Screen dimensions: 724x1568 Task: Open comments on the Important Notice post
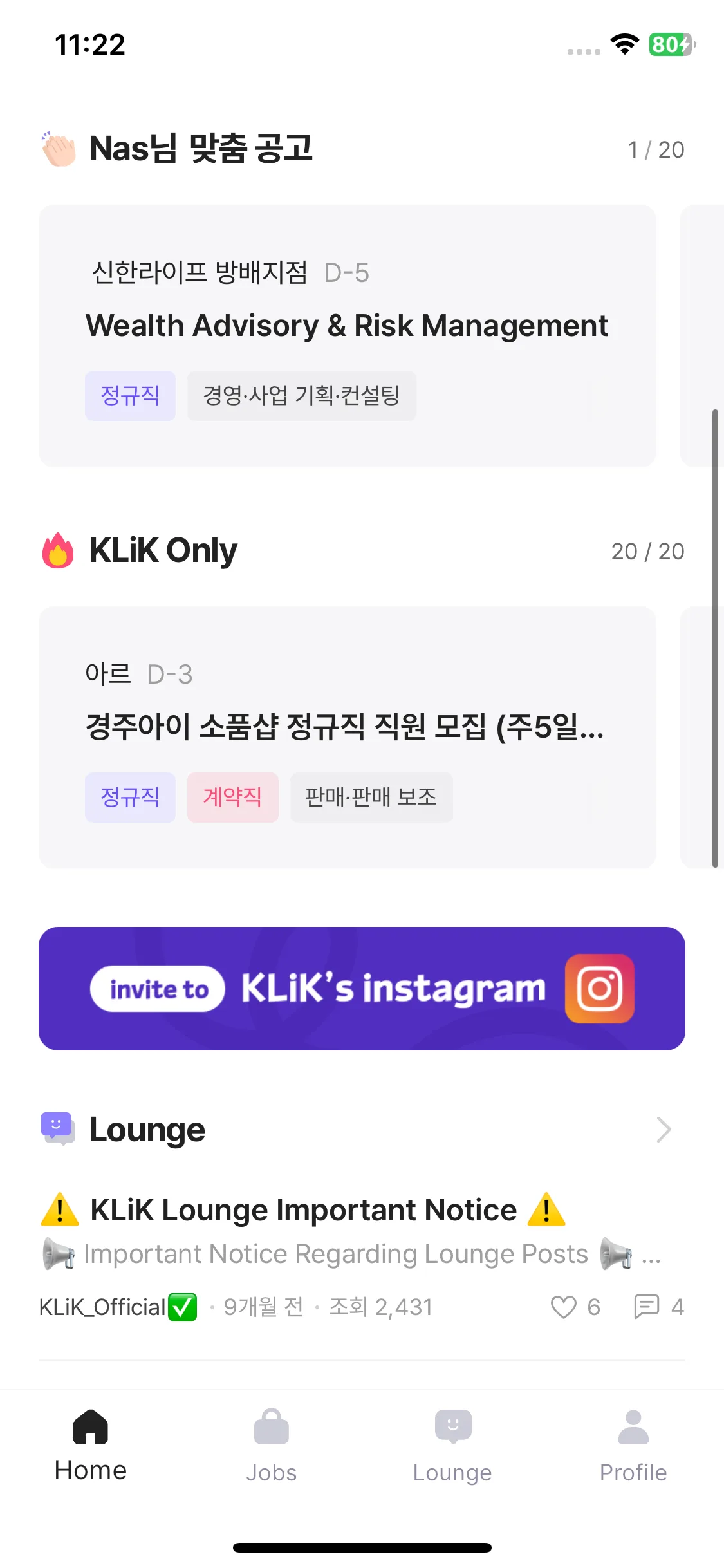point(647,1307)
